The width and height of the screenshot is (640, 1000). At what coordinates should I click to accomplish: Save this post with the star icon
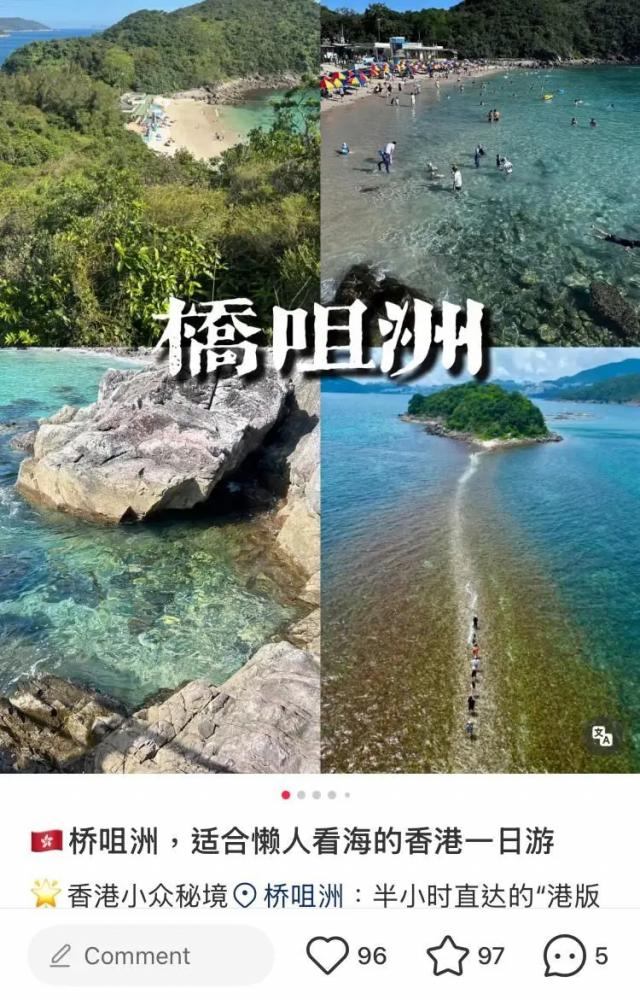click(x=448, y=956)
